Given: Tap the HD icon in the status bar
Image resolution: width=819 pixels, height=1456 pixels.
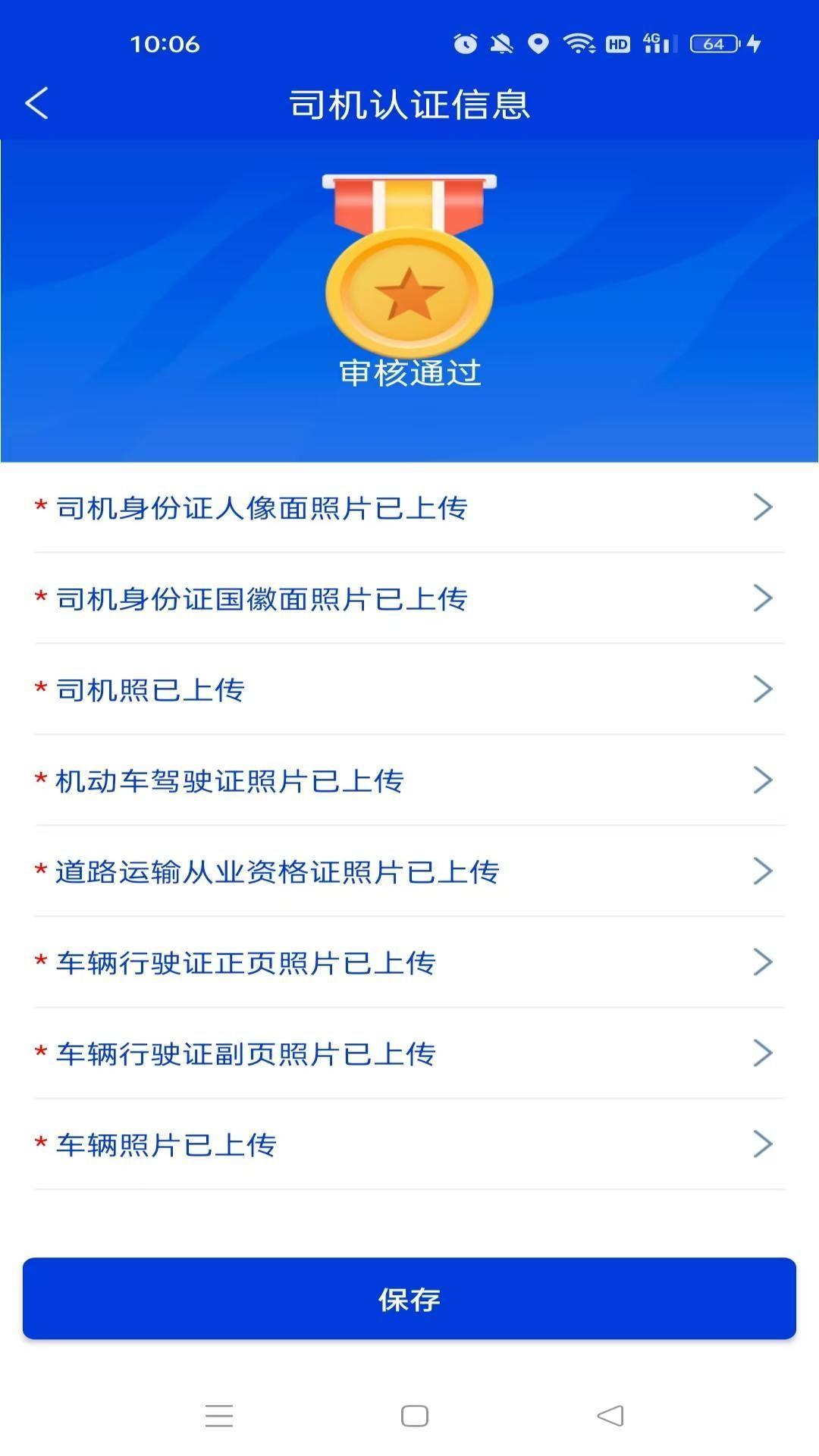Looking at the screenshot, I should pos(616,44).
